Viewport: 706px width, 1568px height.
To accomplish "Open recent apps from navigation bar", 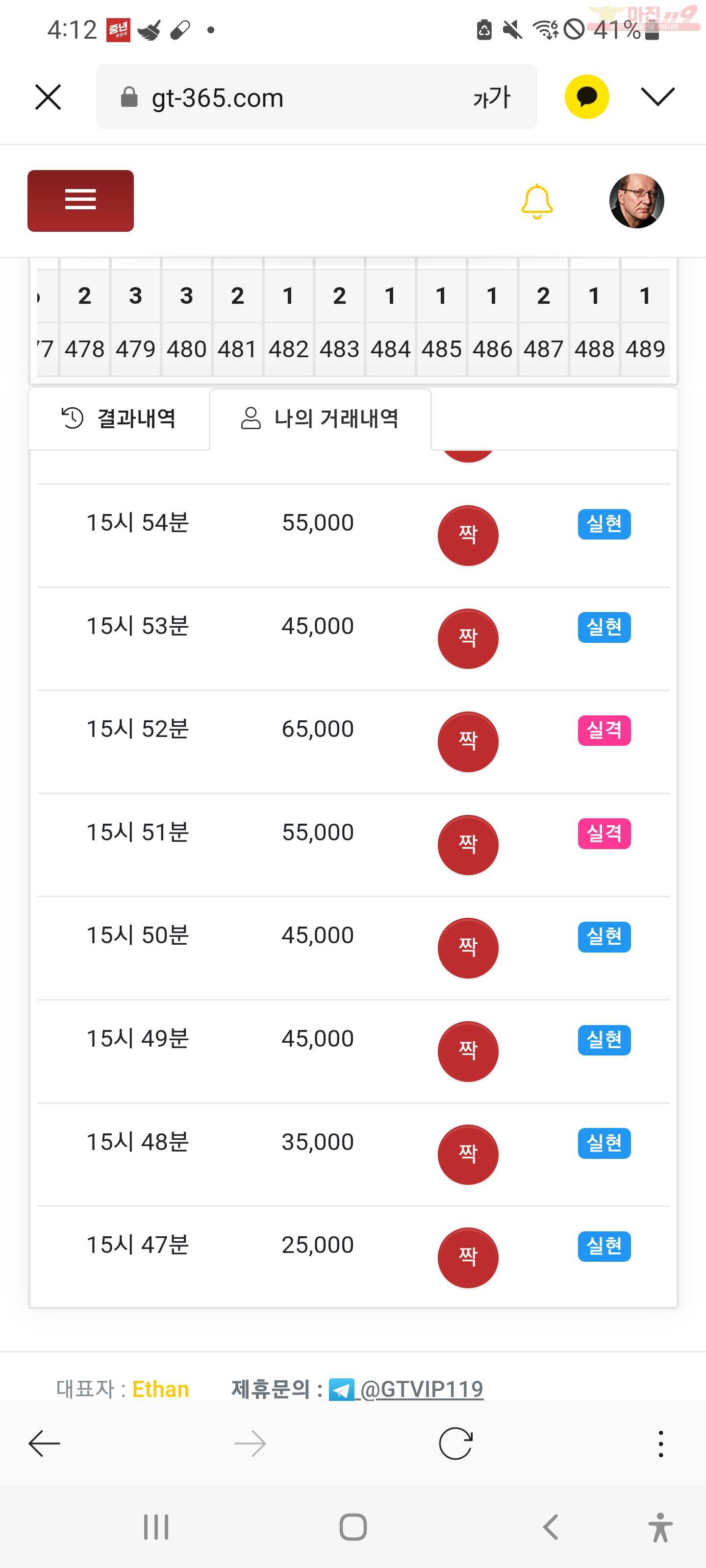I will (x=156, y=1527).
